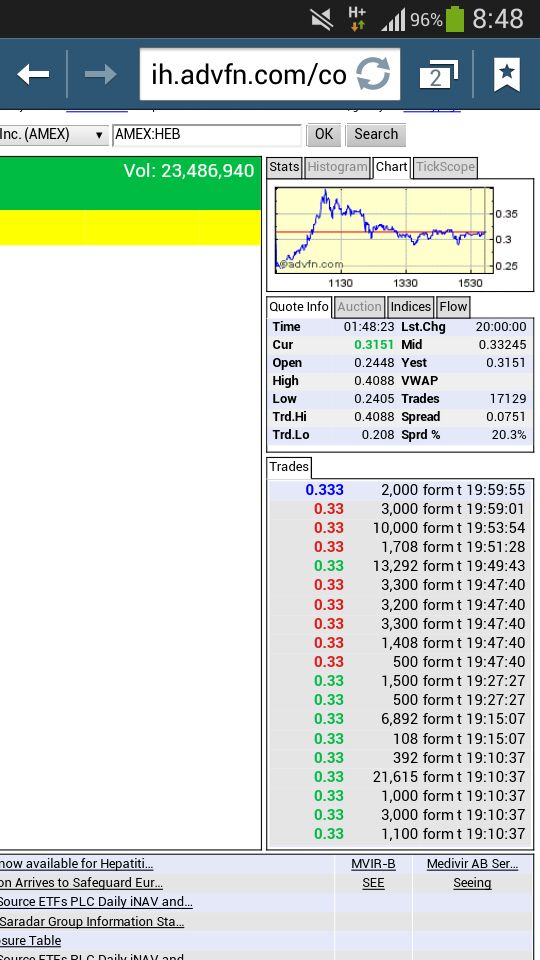Open the browser tabs switcher
The width and height of the screenshot is (540, 960).
click(438, 75)
